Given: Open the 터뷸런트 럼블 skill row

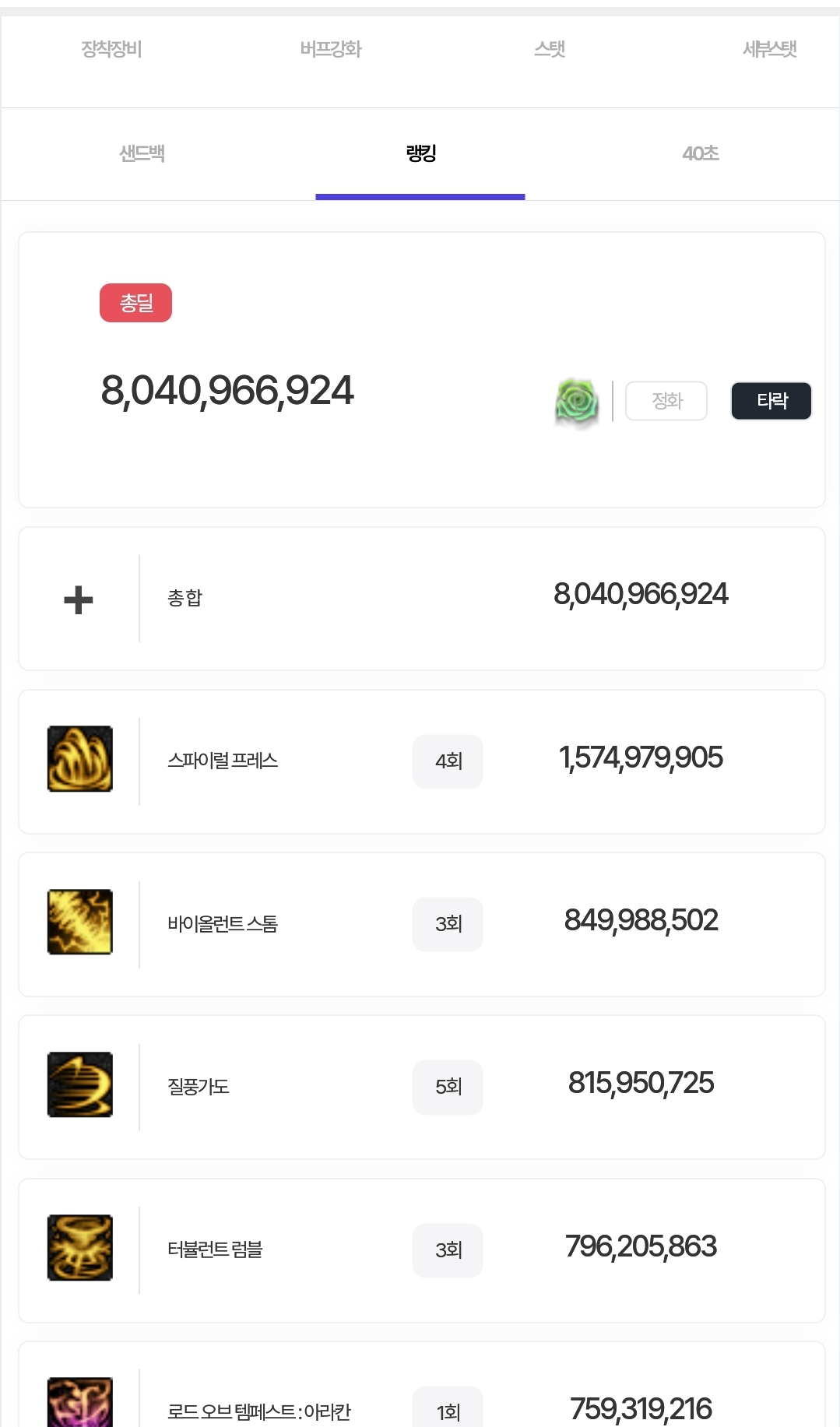Looking at the screenshot, I should click(x=422, y=1250).
